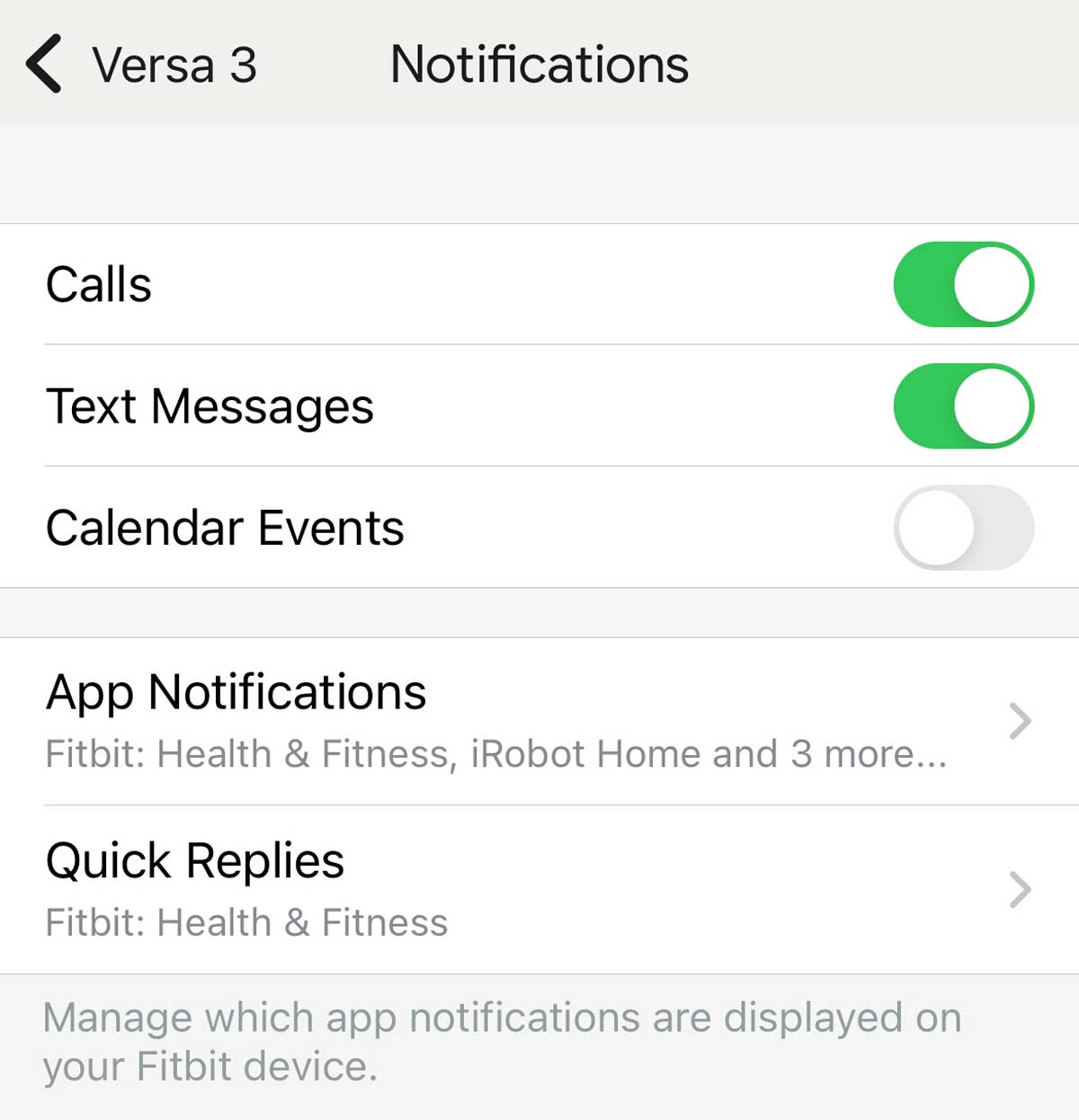Toggle off Calls notifications
This screenshot has width=1079, height=1120.
[x=962, y=284]
